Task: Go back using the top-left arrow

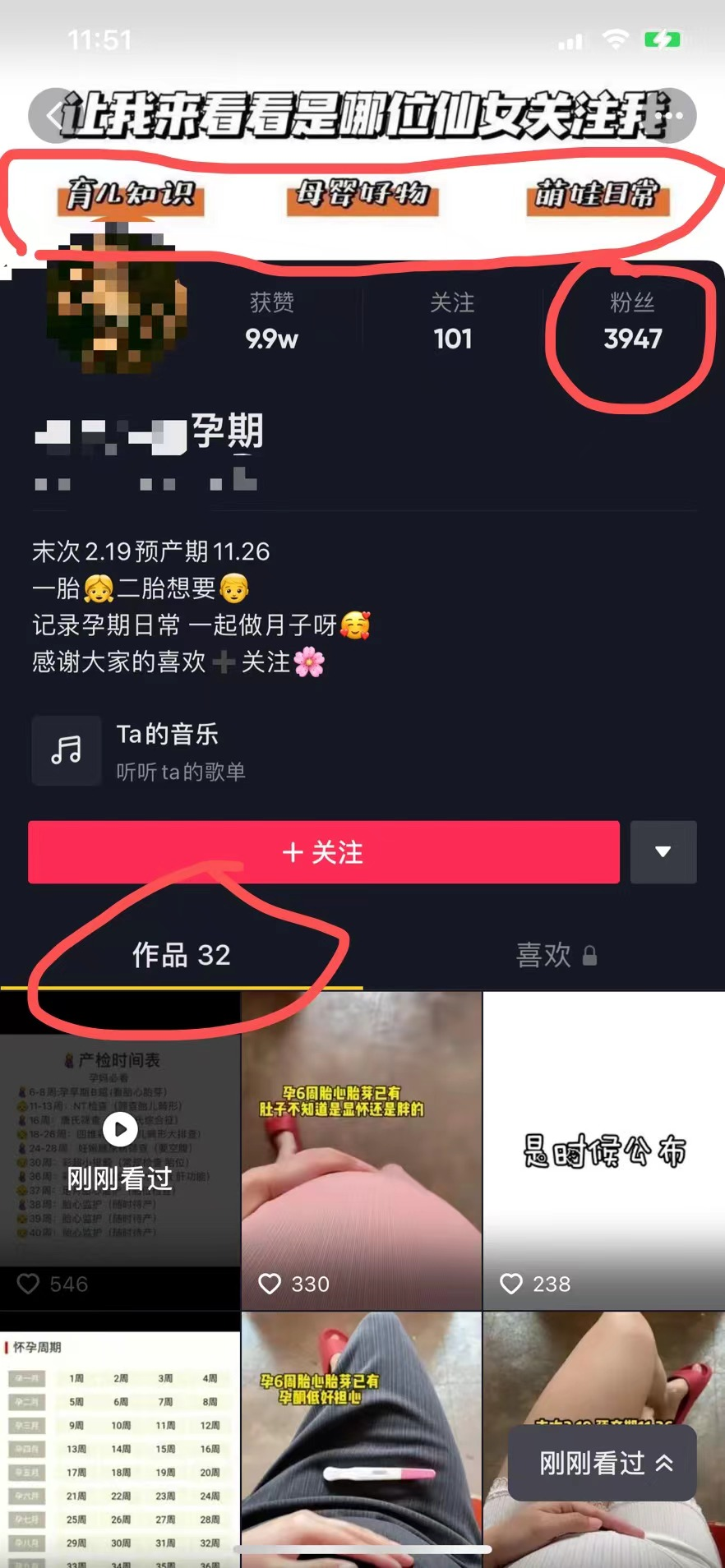Action: [x=53, y=116]
